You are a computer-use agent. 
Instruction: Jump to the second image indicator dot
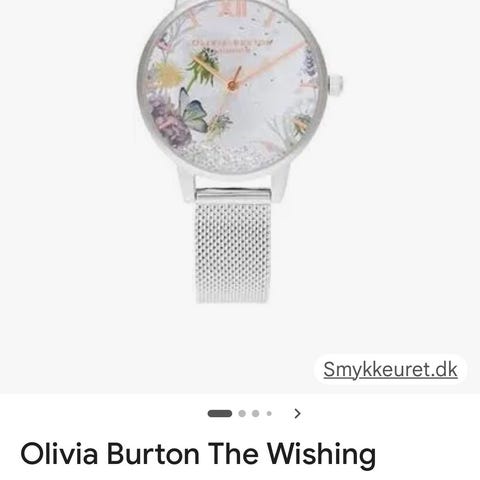coord(242,414)
